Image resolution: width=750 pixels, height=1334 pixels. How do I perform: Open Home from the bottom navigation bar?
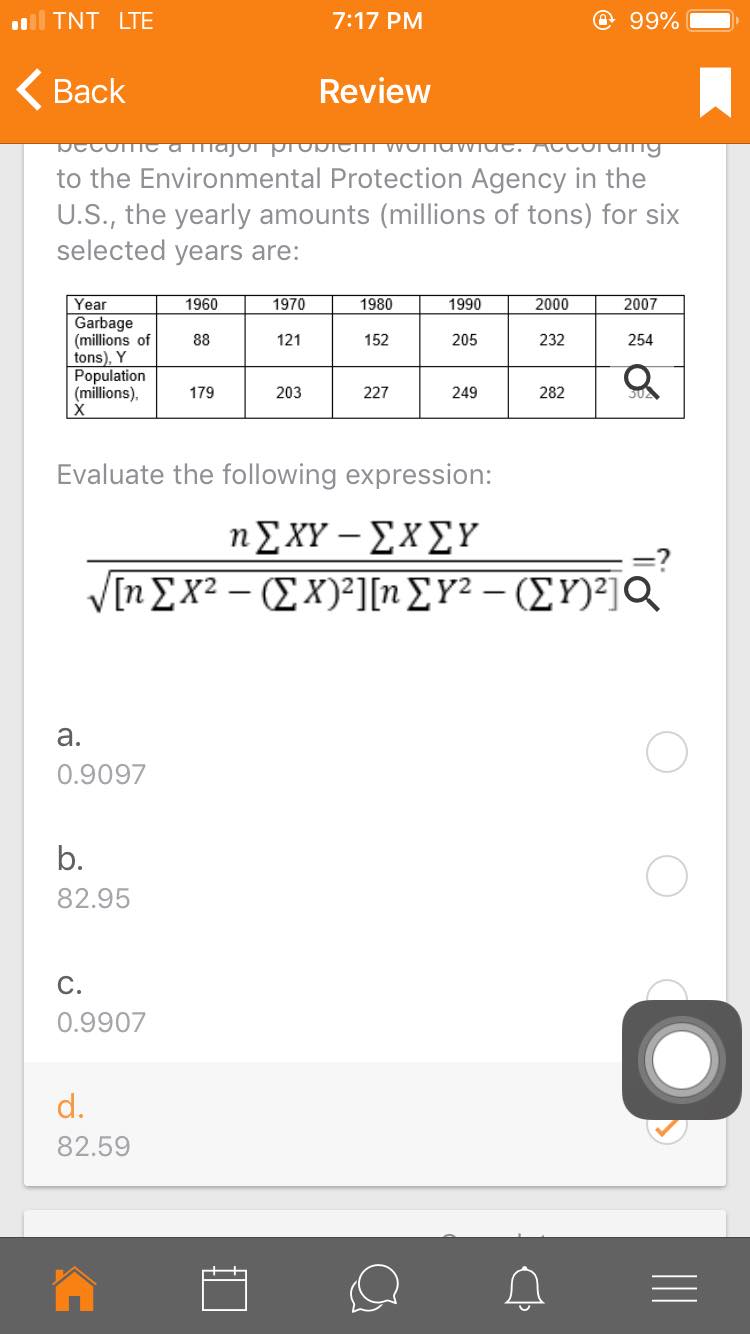pos(74,1288)
